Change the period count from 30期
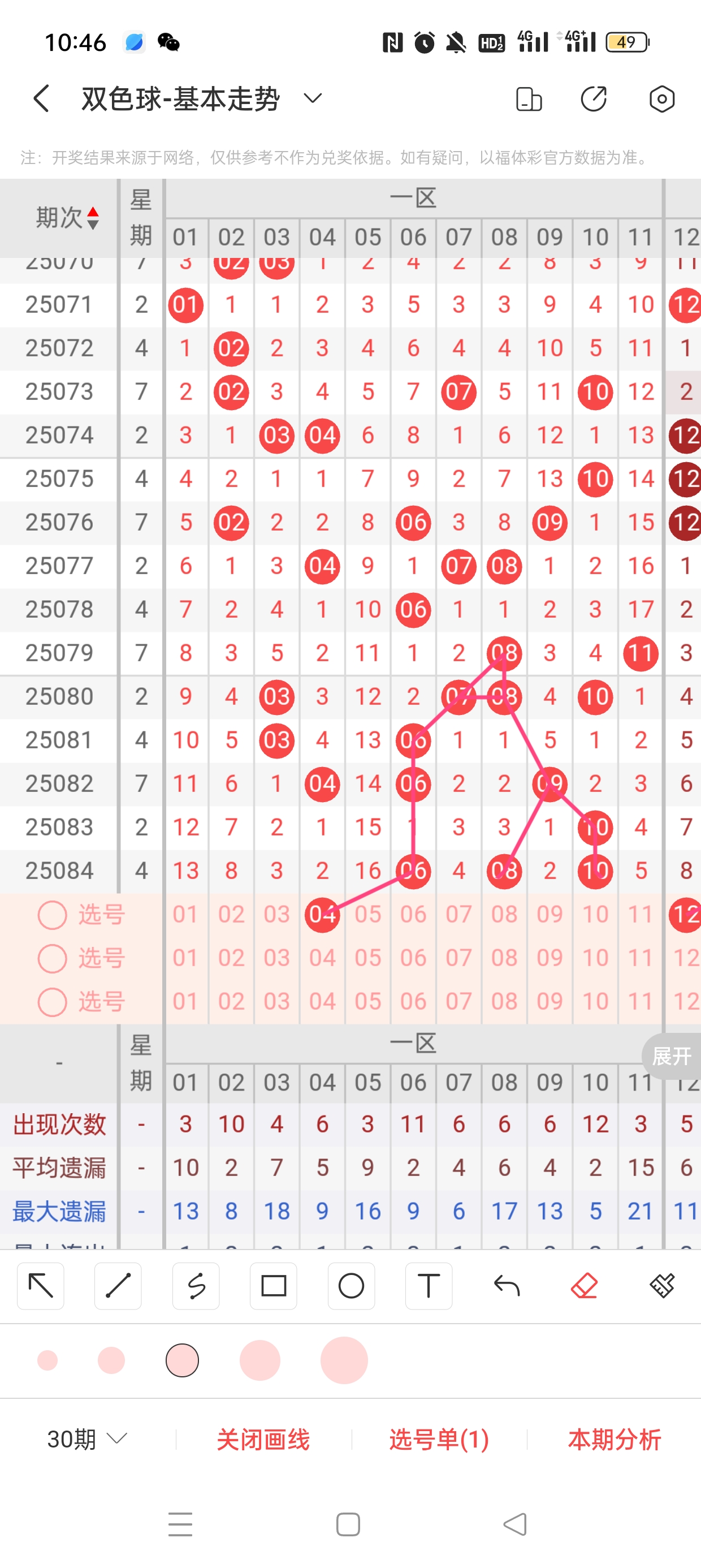The image size is (701, 1568). pos(87,1439)
